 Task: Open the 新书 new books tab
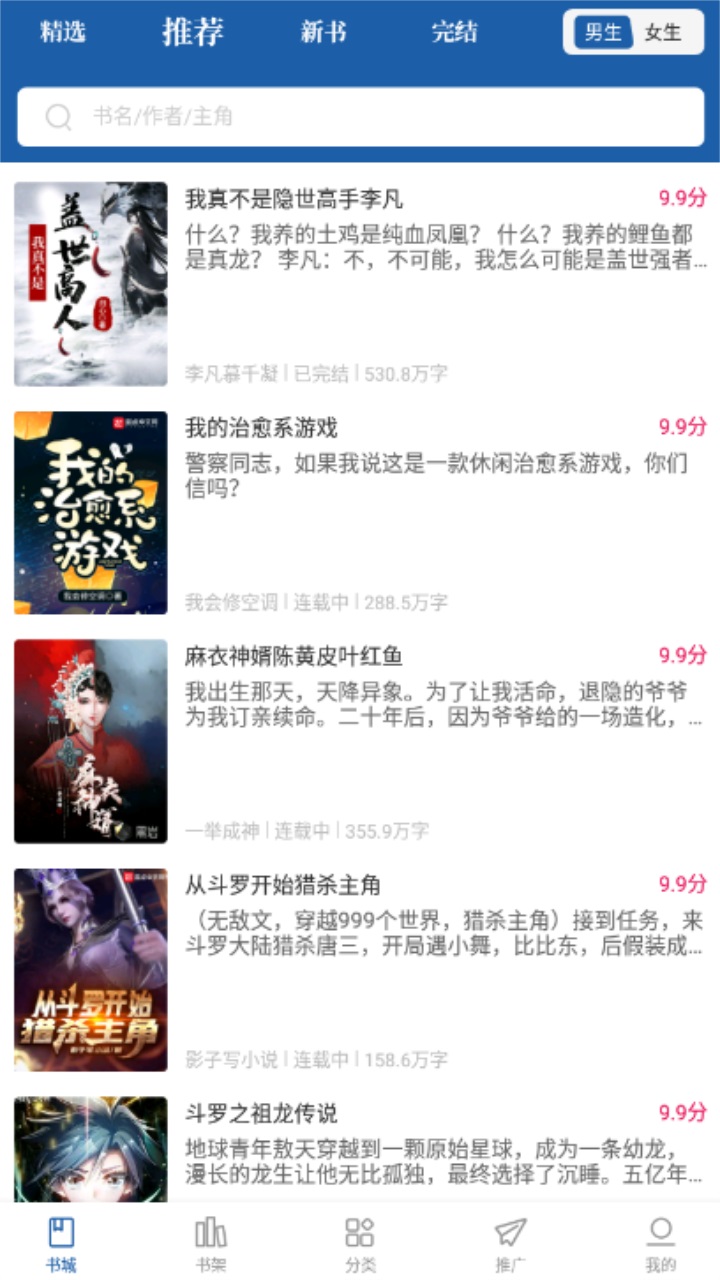322,31
